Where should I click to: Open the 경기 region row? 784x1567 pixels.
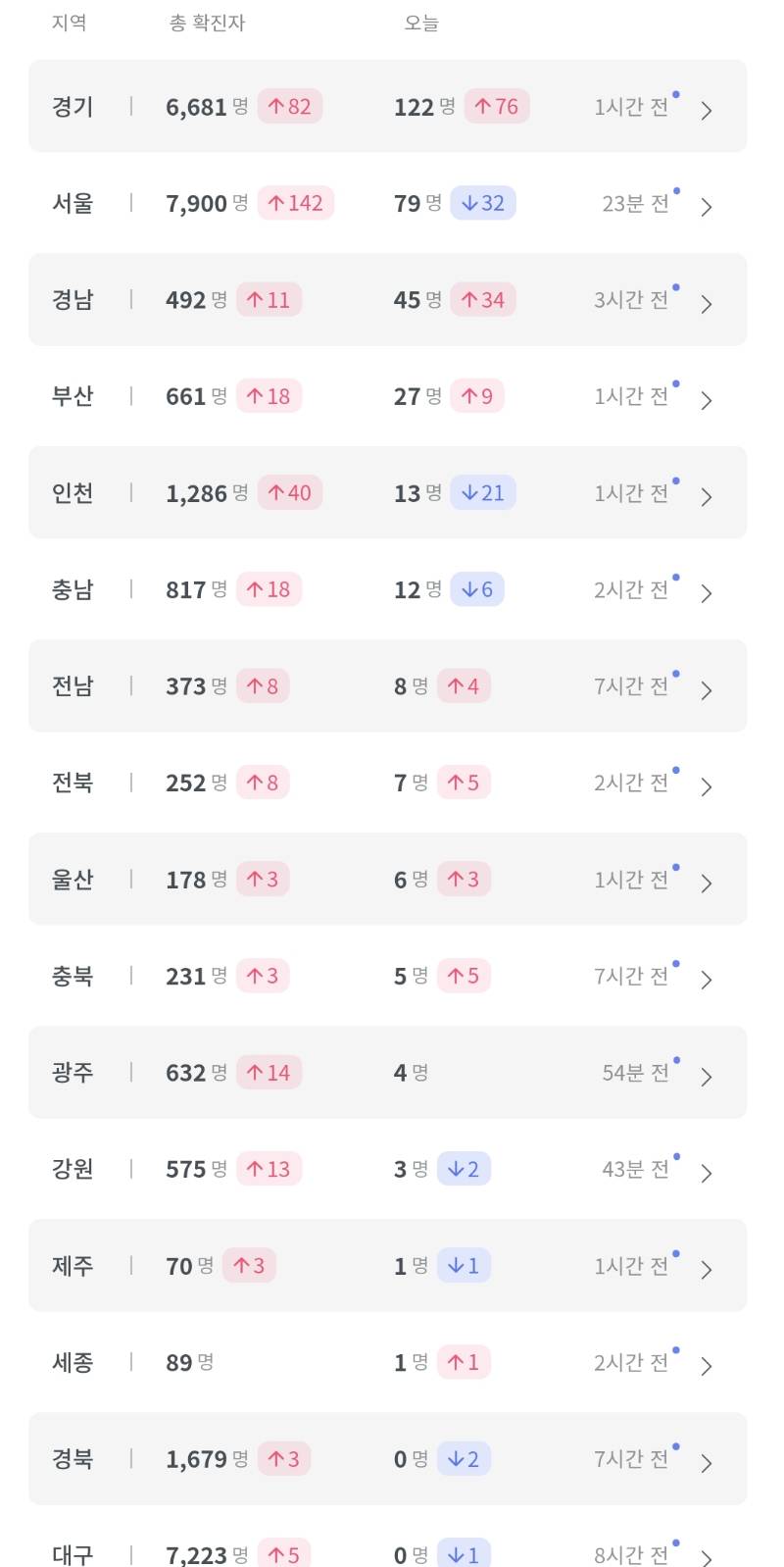pos(387,107)
